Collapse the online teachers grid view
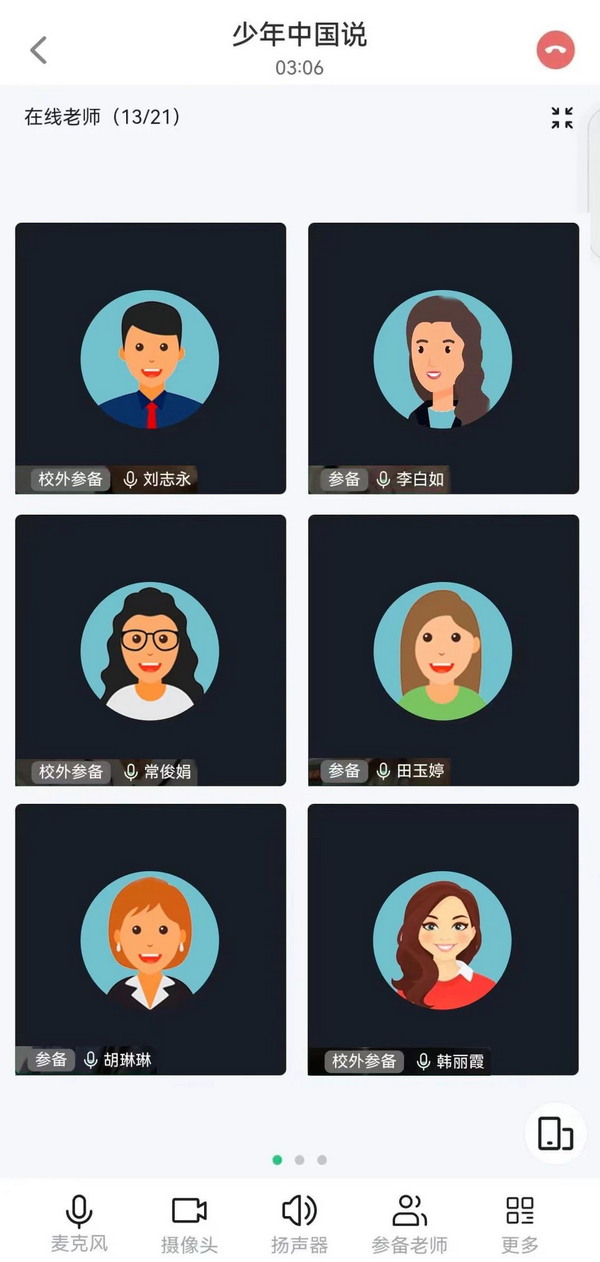600x1262 pixels. (562, 118)
